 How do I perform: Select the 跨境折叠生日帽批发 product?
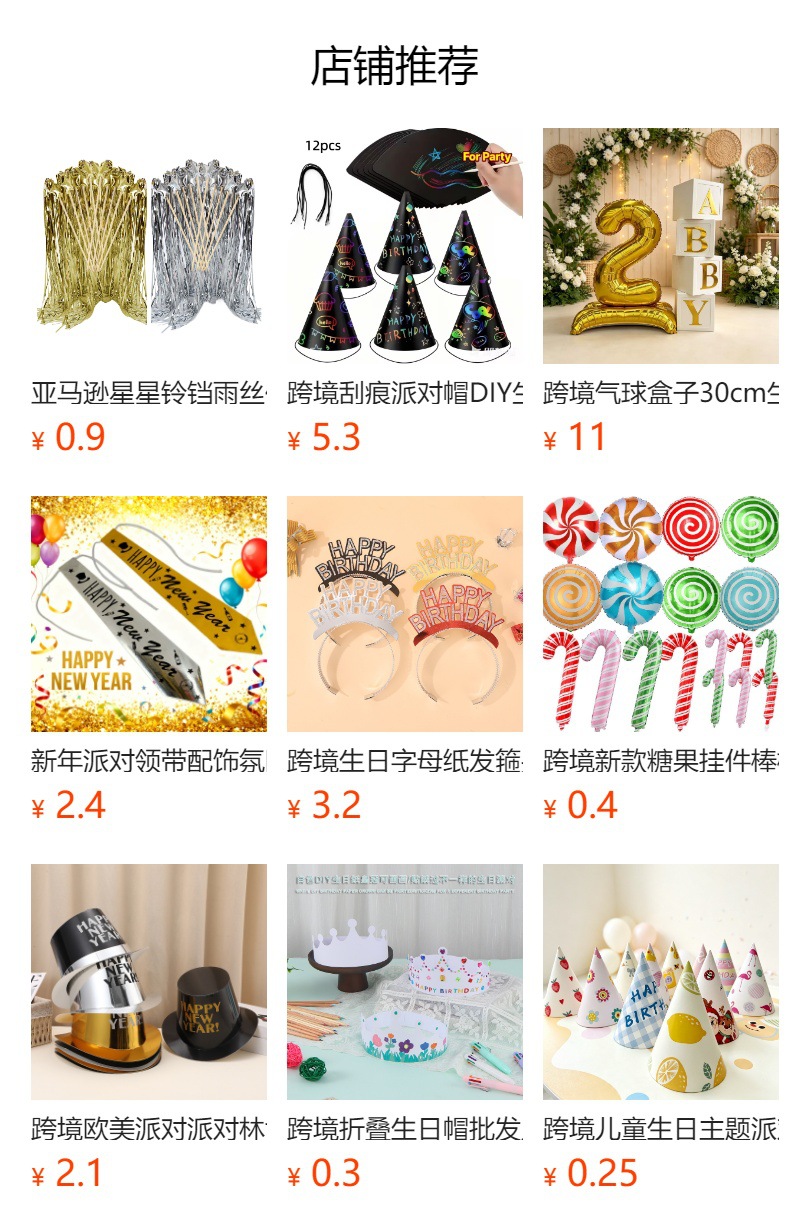pyautogui.click(x=405, y=1027)
